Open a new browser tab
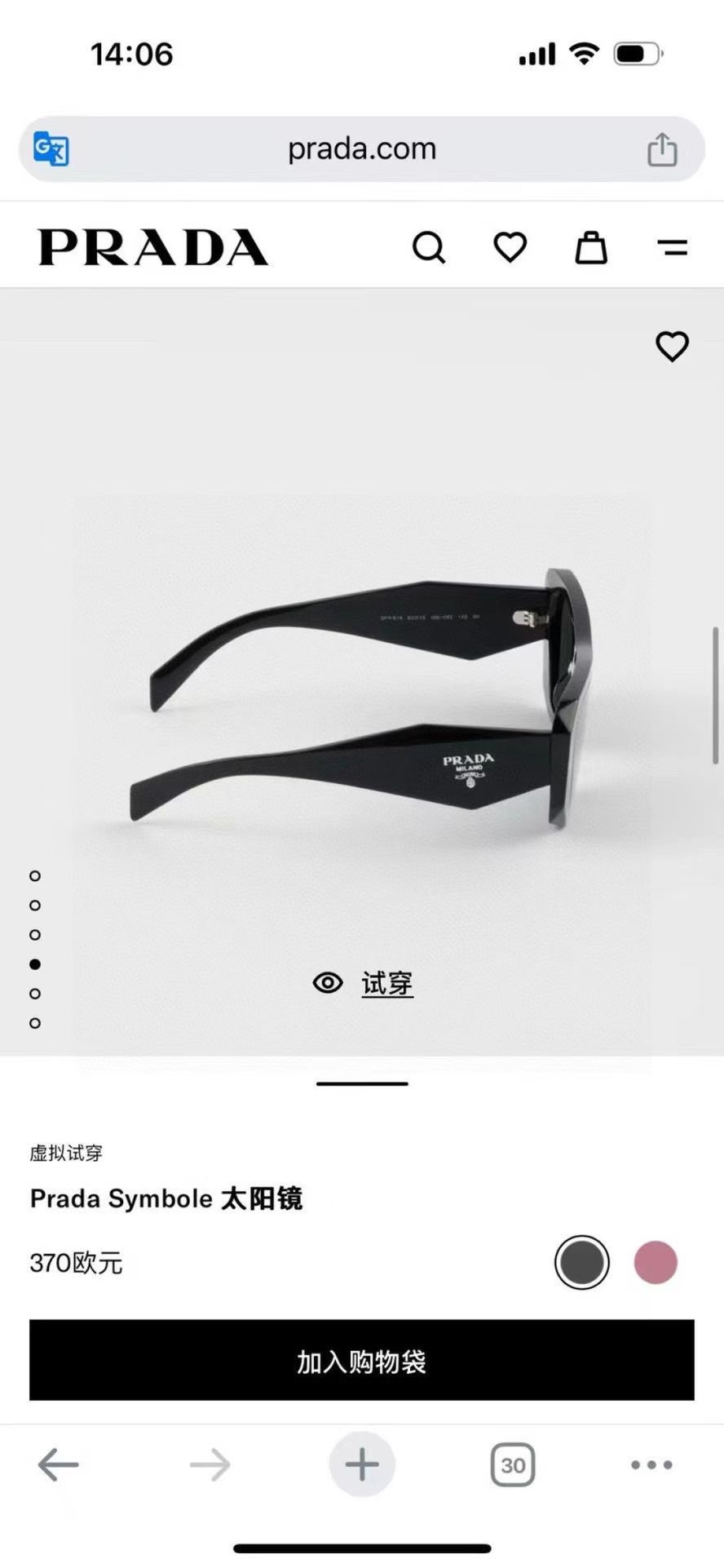This screenshot has height=1568, width=724. (362, 1465)
